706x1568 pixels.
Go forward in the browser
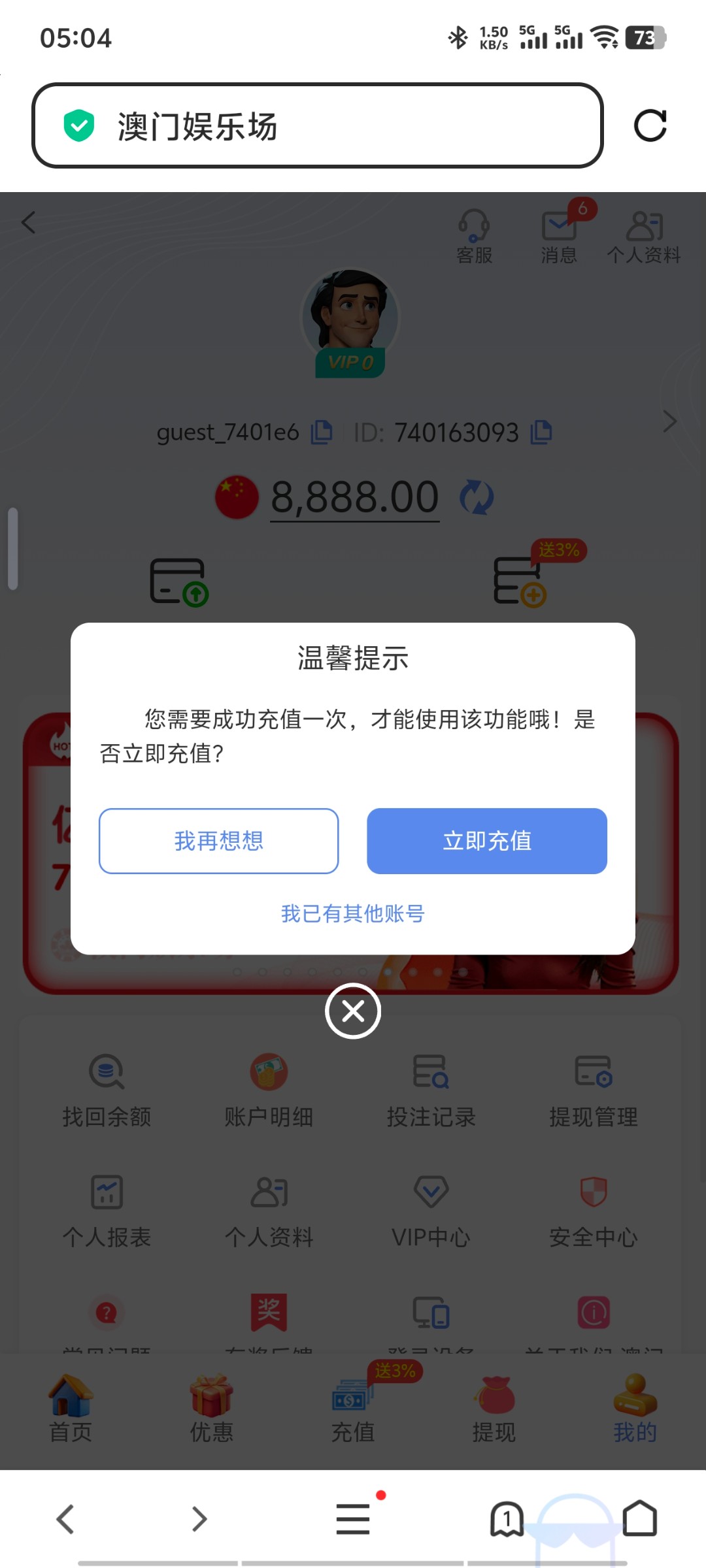click(x=199, y=1518)
